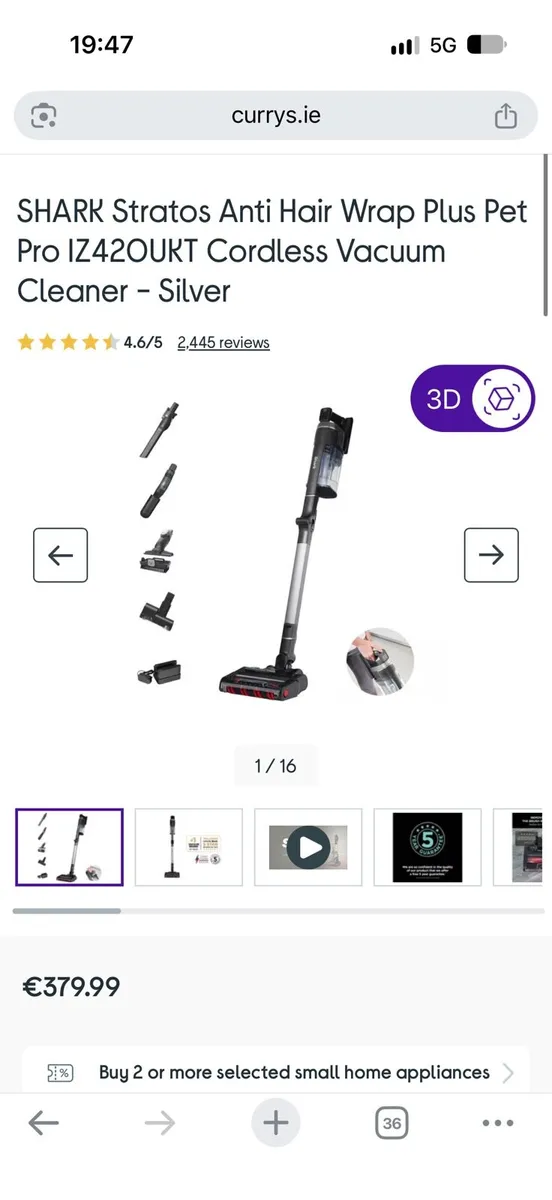
Task: Show the next product image
Action: [491, 555]
